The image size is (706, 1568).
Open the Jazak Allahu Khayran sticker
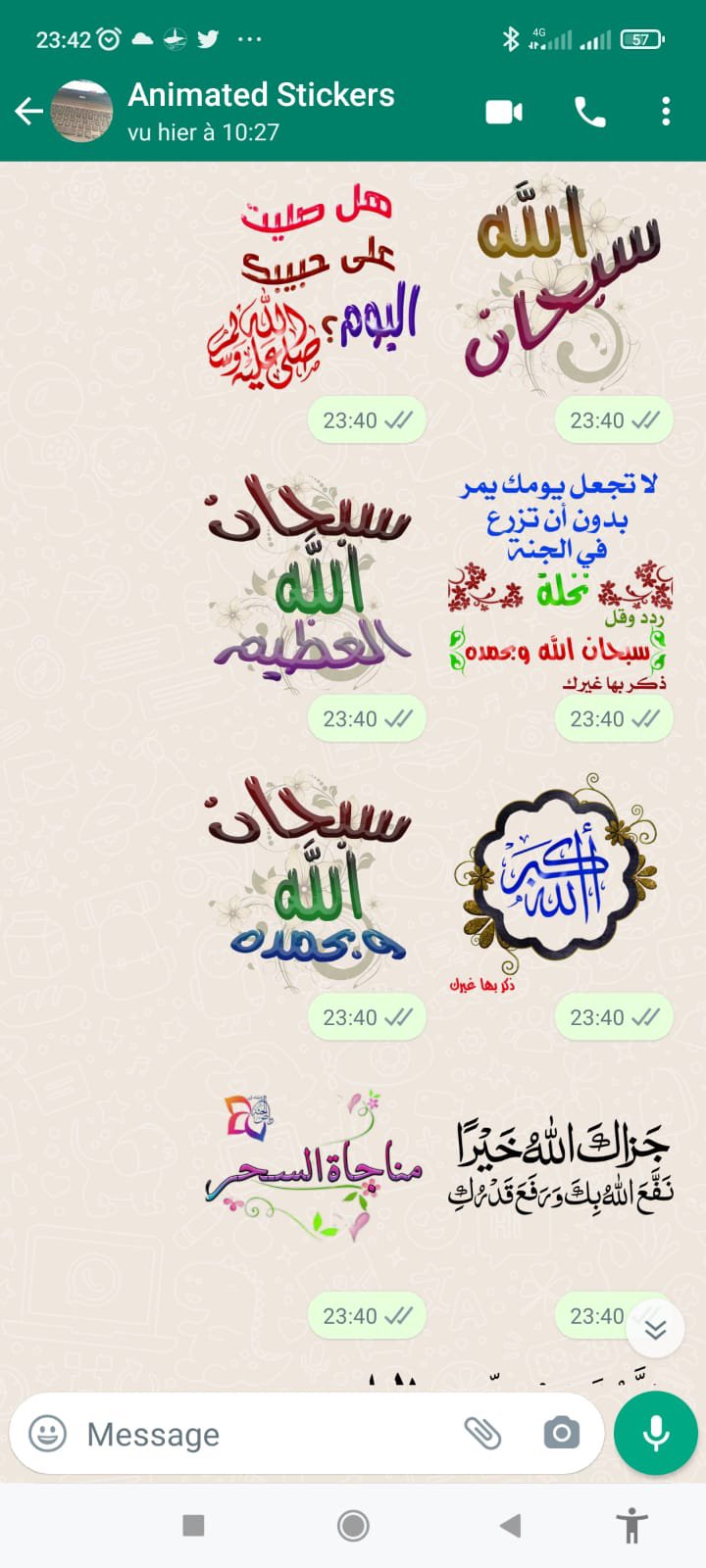tap(561, 1166)
